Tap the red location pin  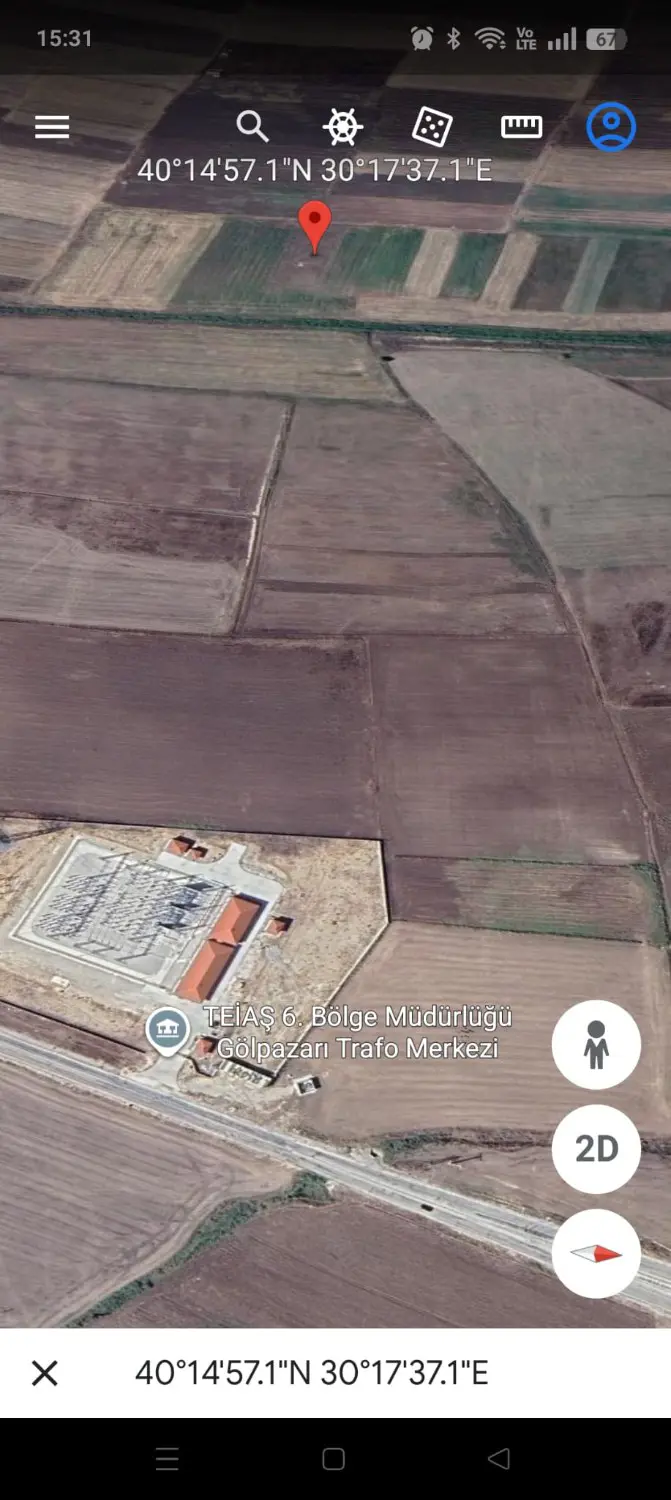(315, 227)
